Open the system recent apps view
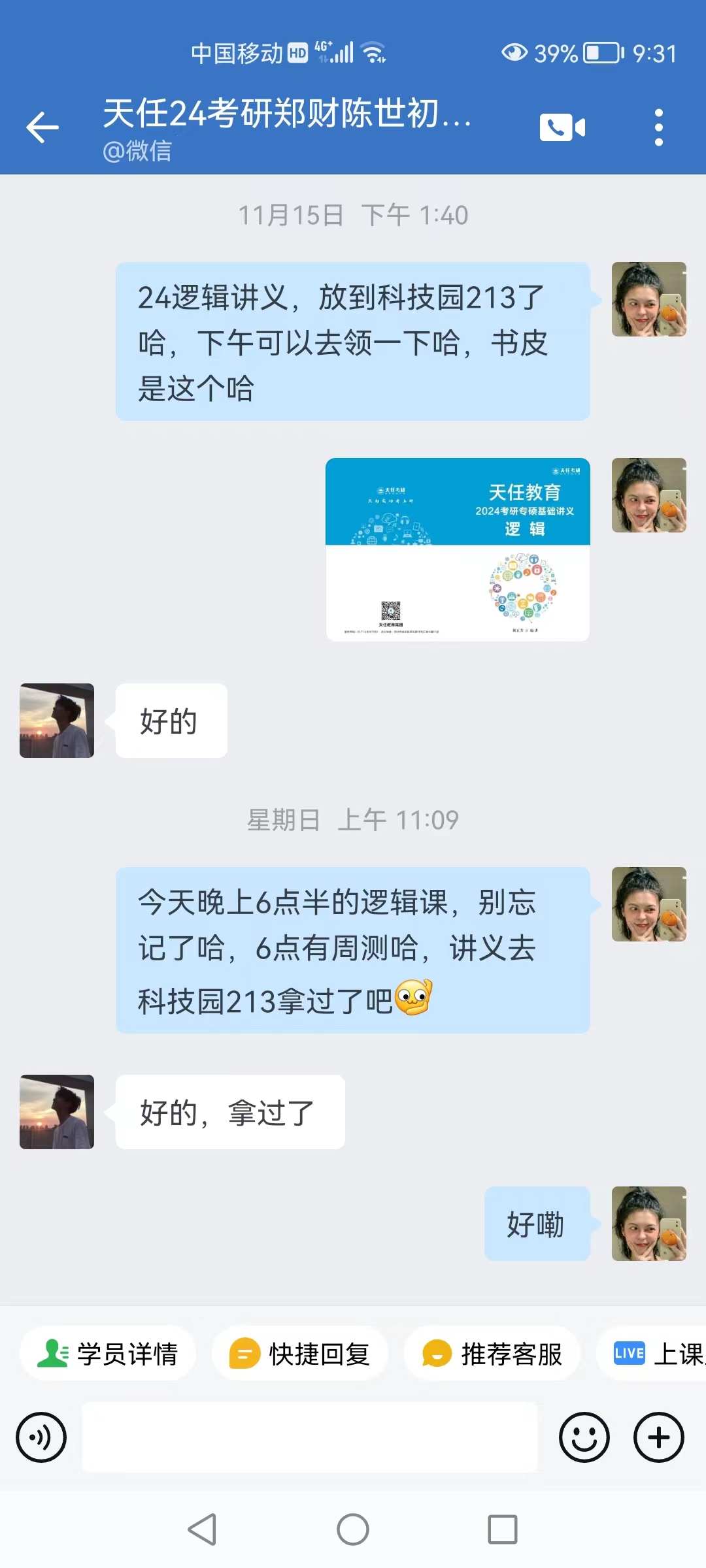706x1568 pixels. tap(503, 1529)
